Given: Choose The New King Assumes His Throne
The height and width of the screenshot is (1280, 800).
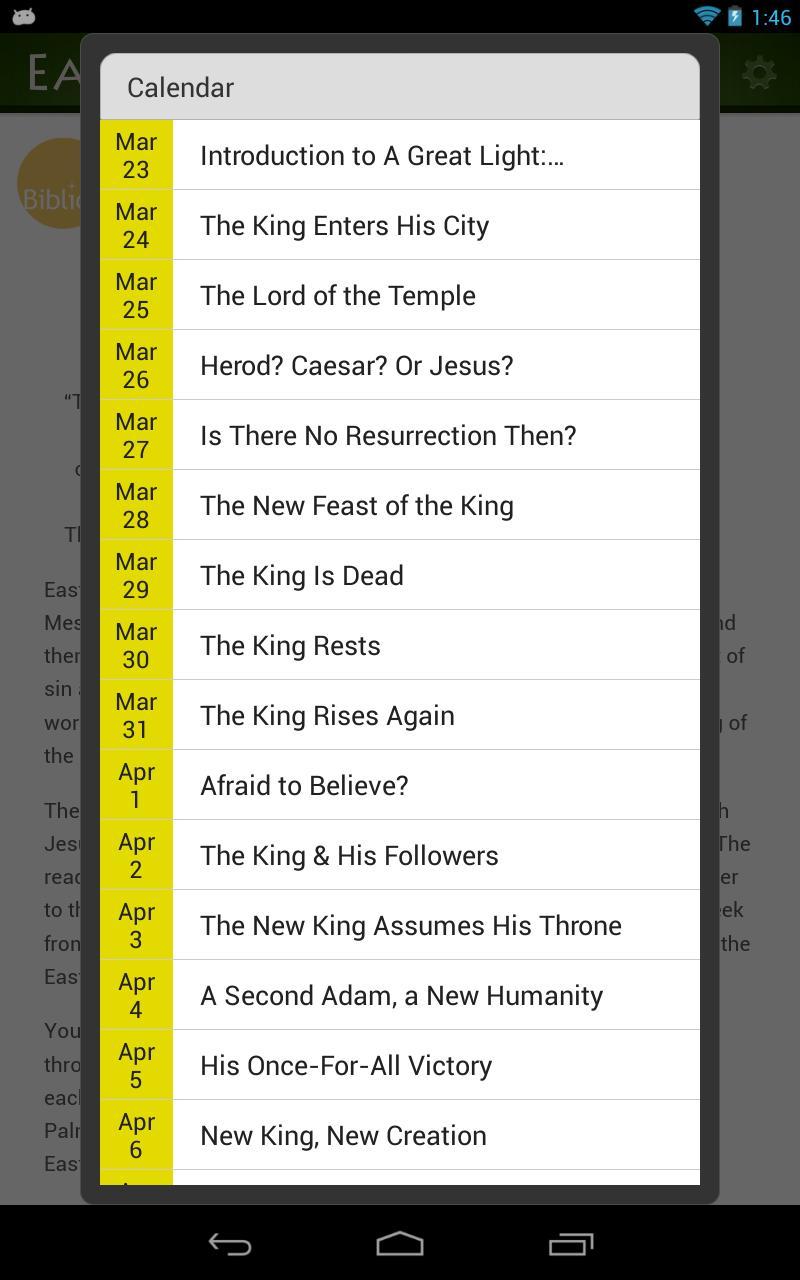Looking at the screenshot, I should pyautogui.click(x=400, y=925).
